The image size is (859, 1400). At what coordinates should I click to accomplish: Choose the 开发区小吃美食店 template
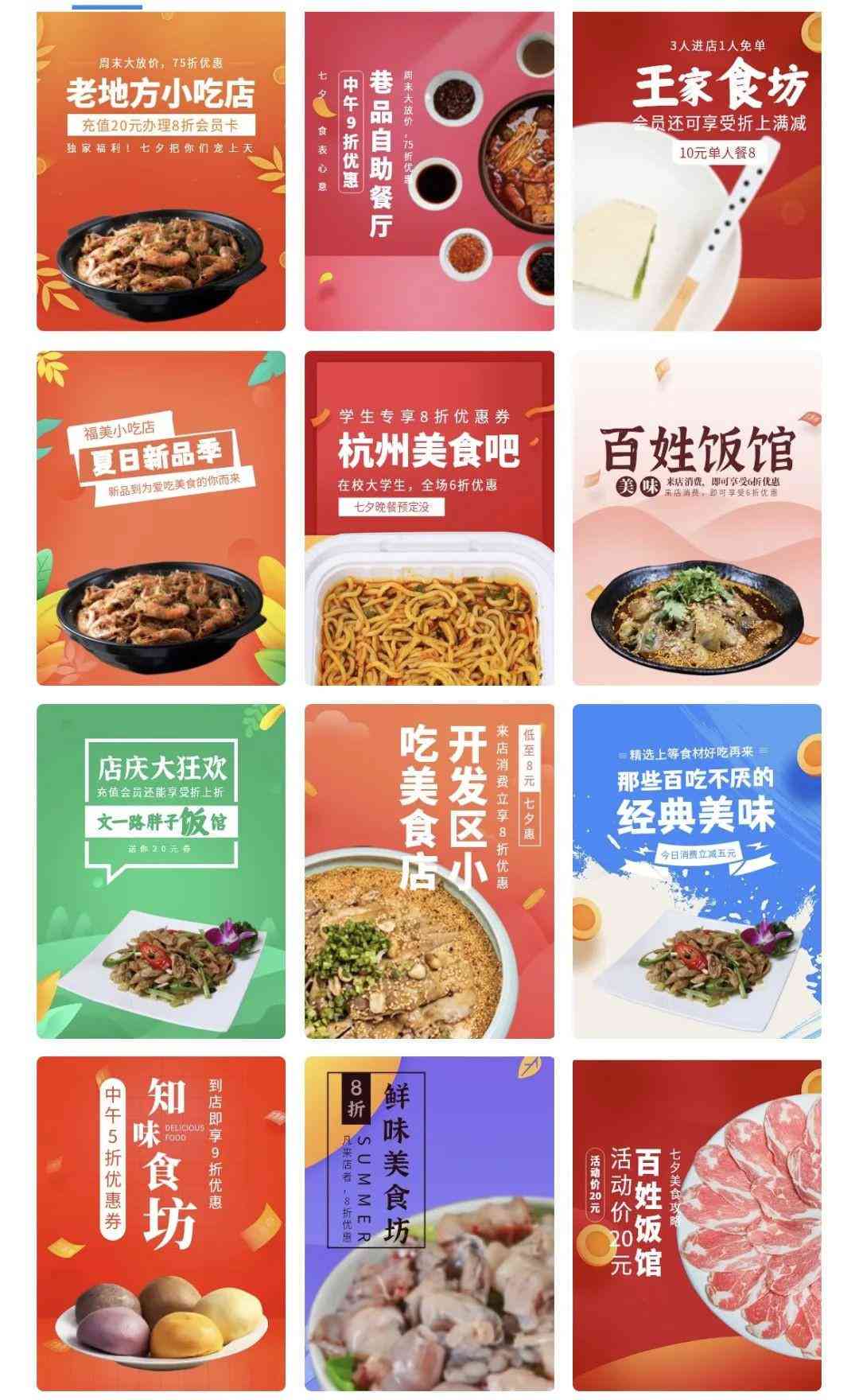429,871
